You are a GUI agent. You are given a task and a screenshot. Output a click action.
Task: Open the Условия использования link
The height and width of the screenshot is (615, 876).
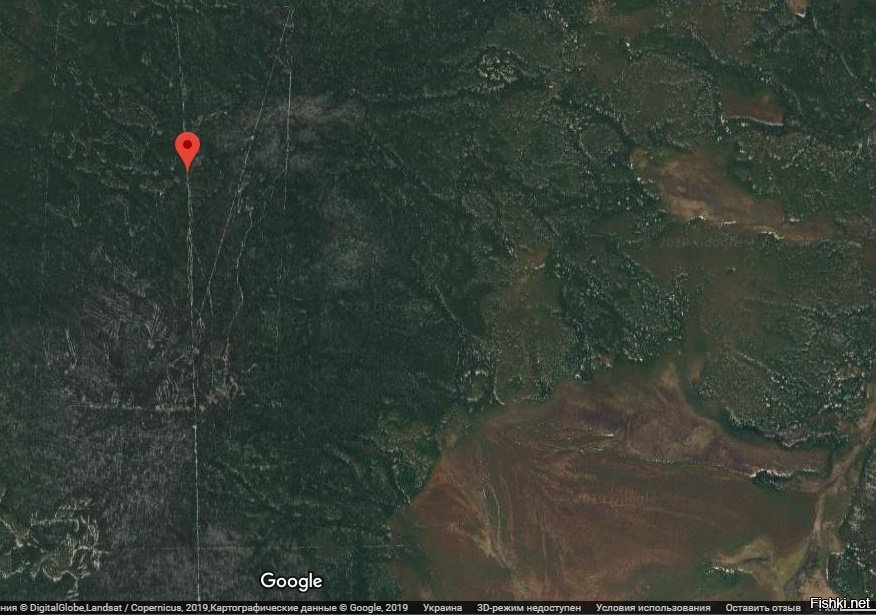653,607
